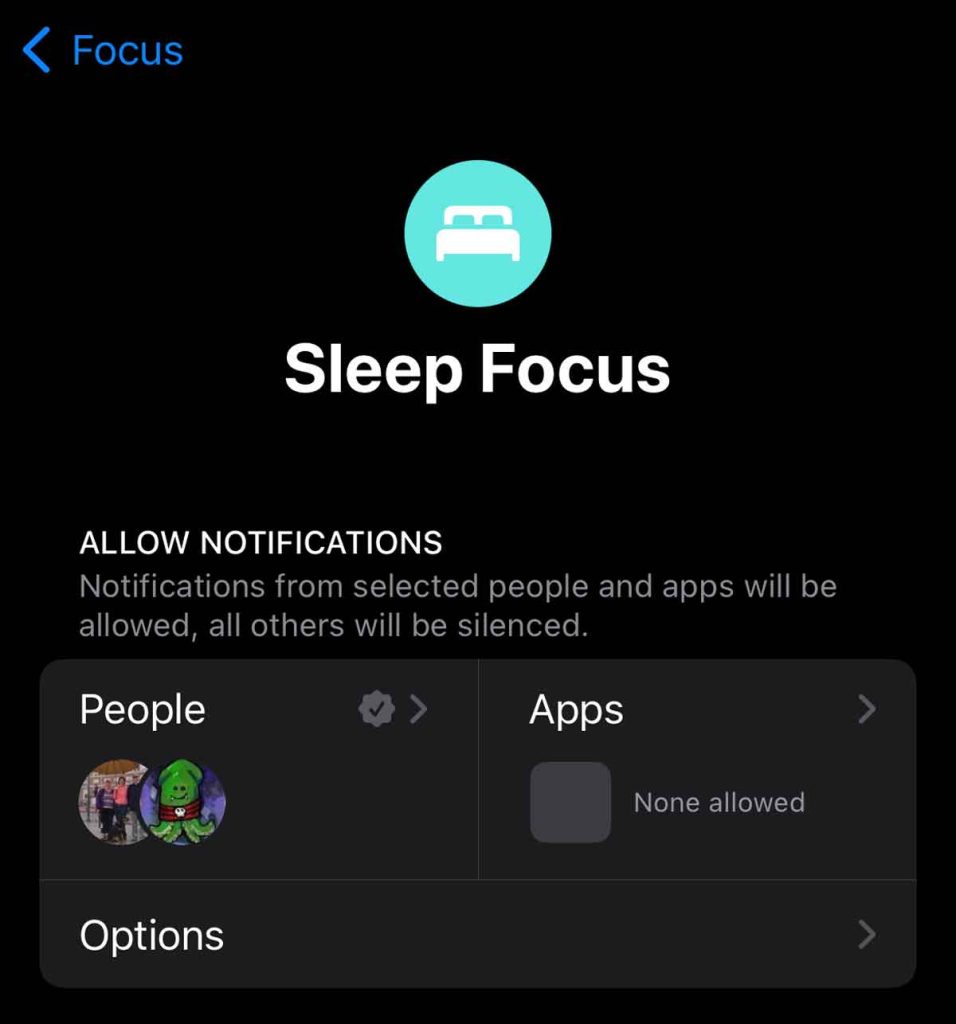The image size is (956, 1024).
Task: Go back to Focus settings
Action: (104, 51)
